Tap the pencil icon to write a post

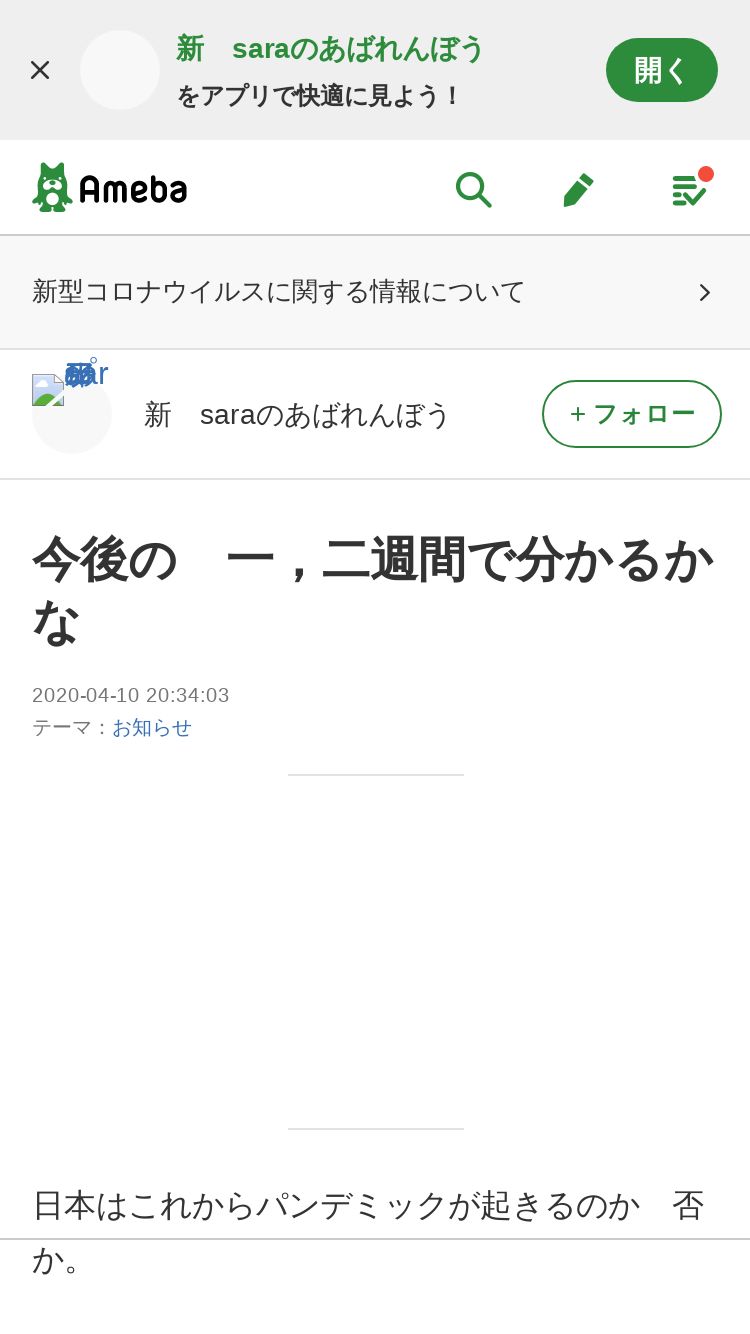pyautogui.click(x=578, y=189)
